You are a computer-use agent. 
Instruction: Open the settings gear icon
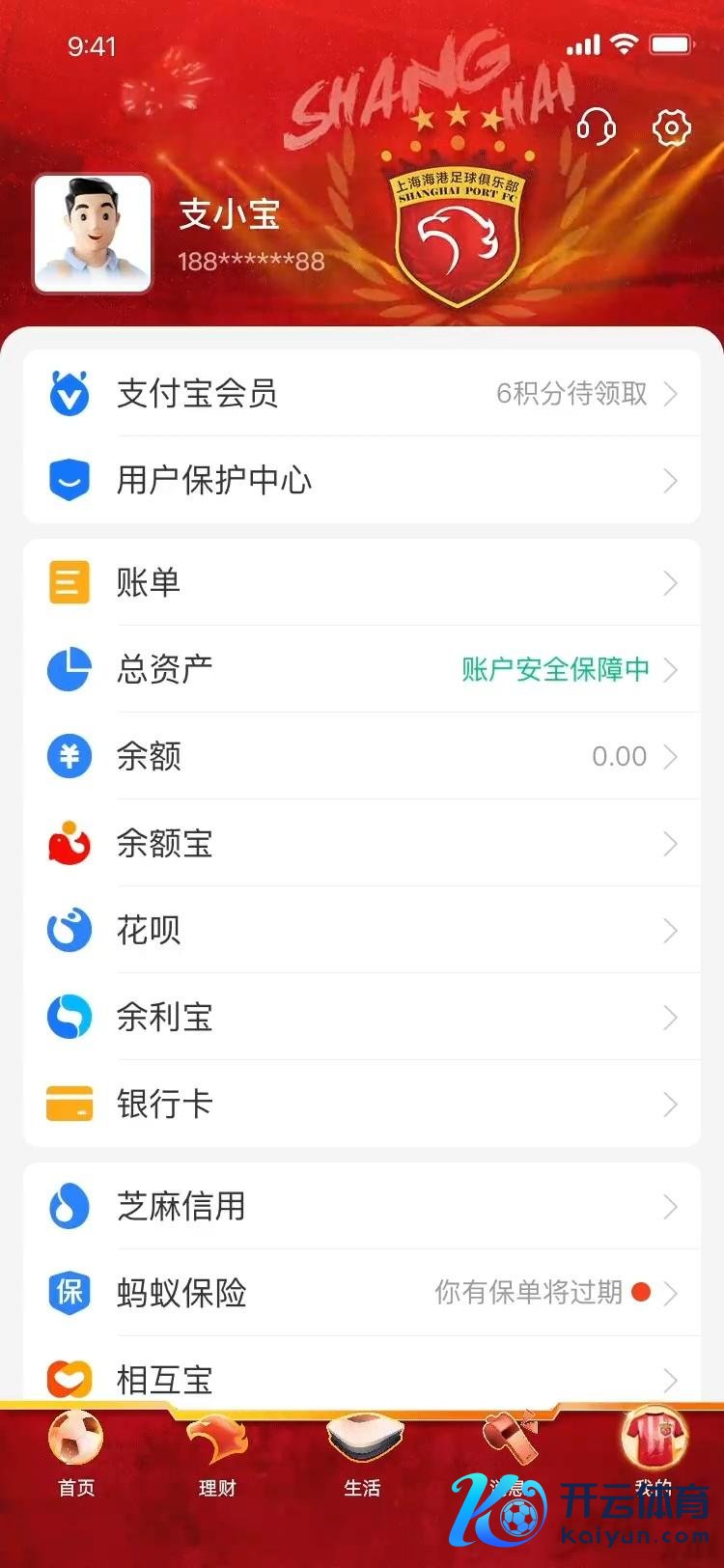[x=672, y=126]
